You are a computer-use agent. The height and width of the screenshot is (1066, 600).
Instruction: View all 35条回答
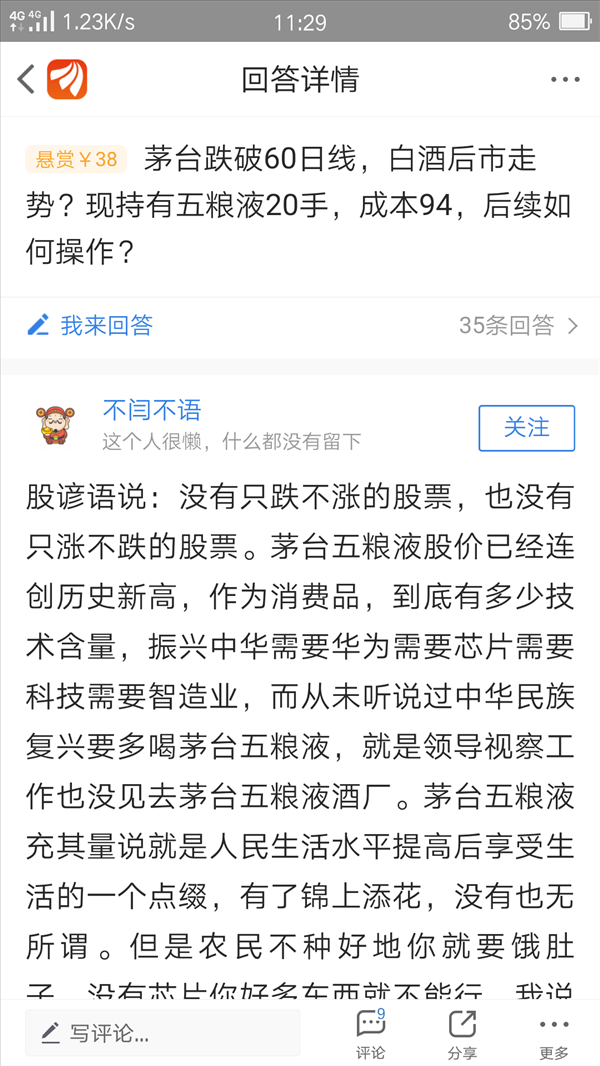518,326
